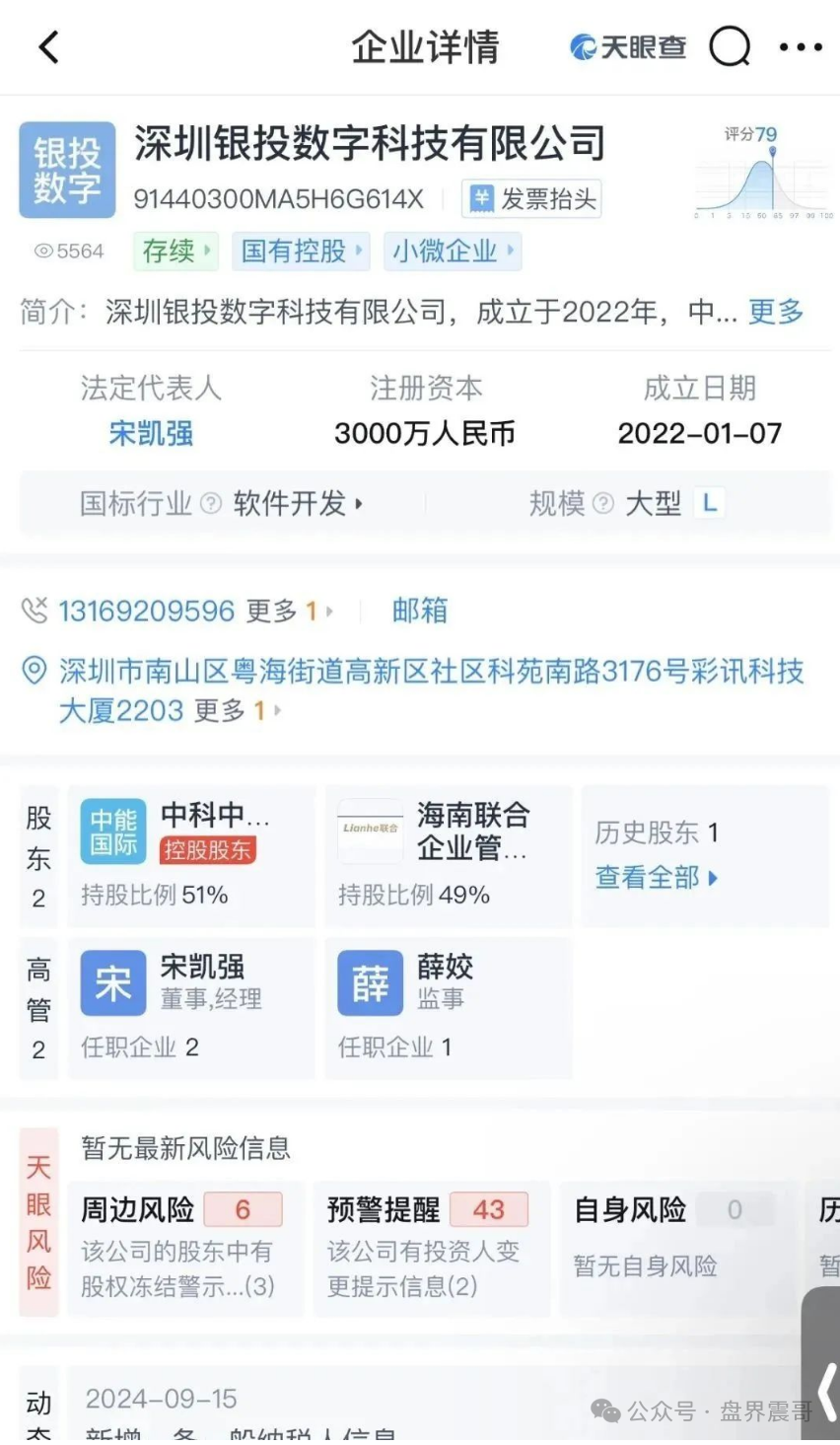Image resolution: width=840 pixels, height=1445 pixels.
Task: Open search with the magnifier icon
Action: coord(730,46)
